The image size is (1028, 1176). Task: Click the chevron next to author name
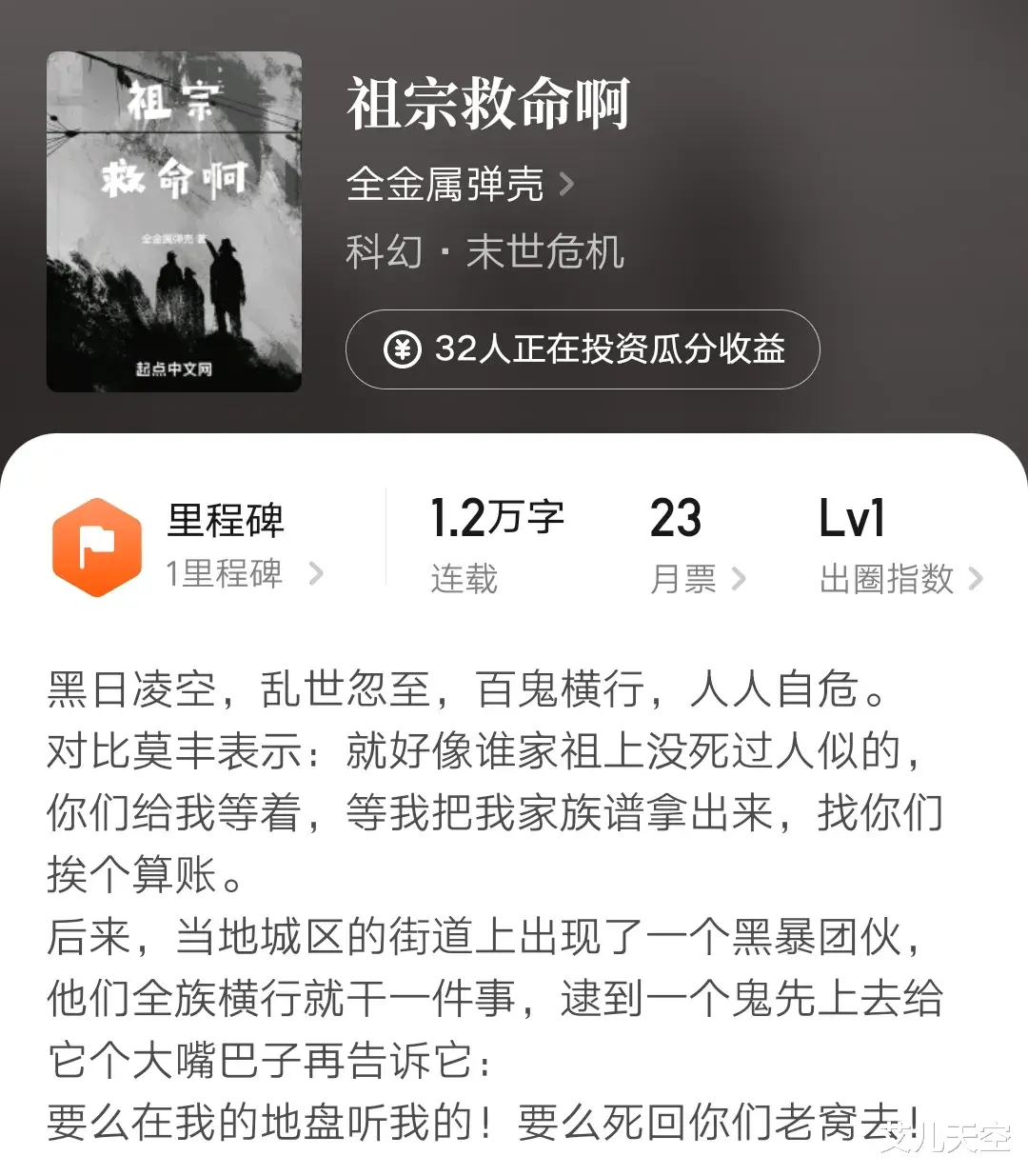[568, 186]
